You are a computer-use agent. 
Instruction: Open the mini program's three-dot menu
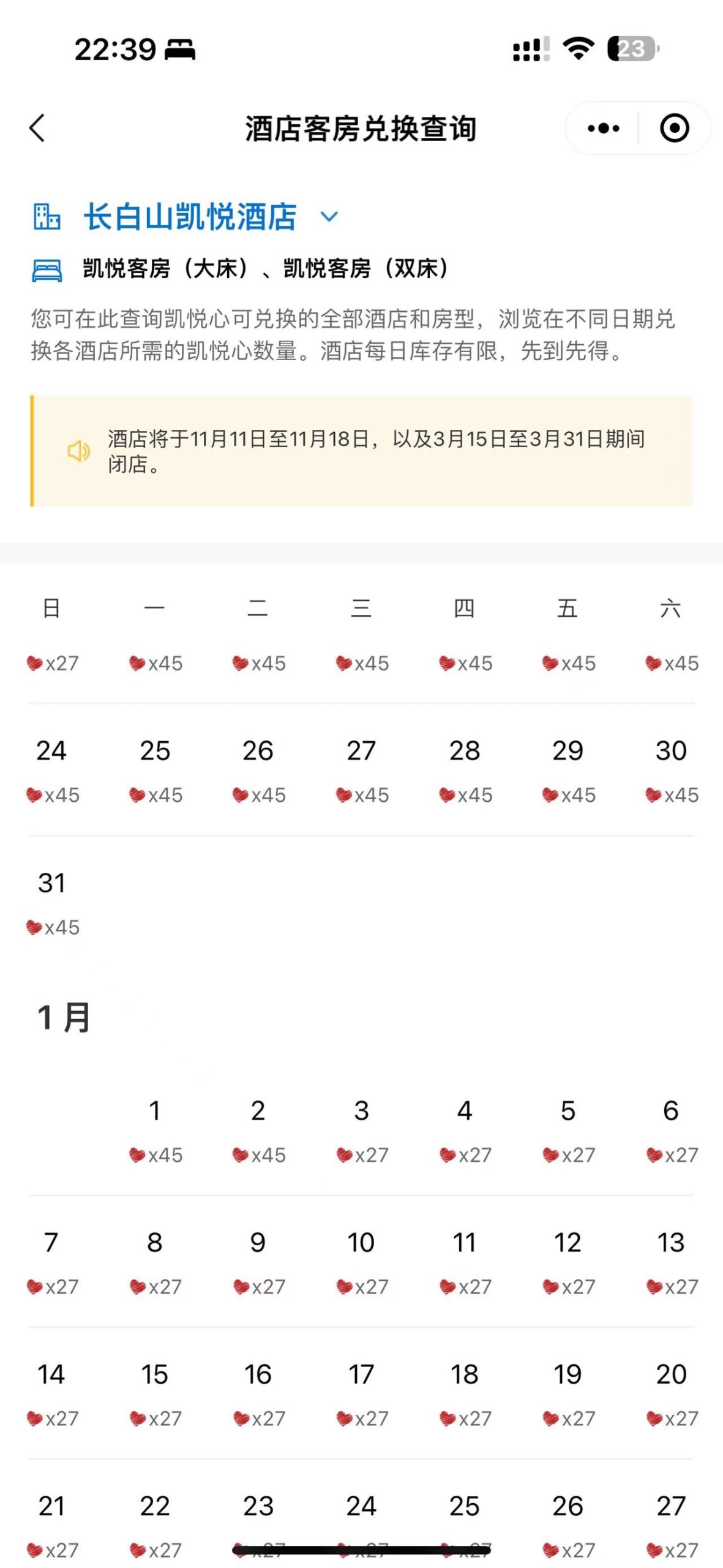(603, 128)
